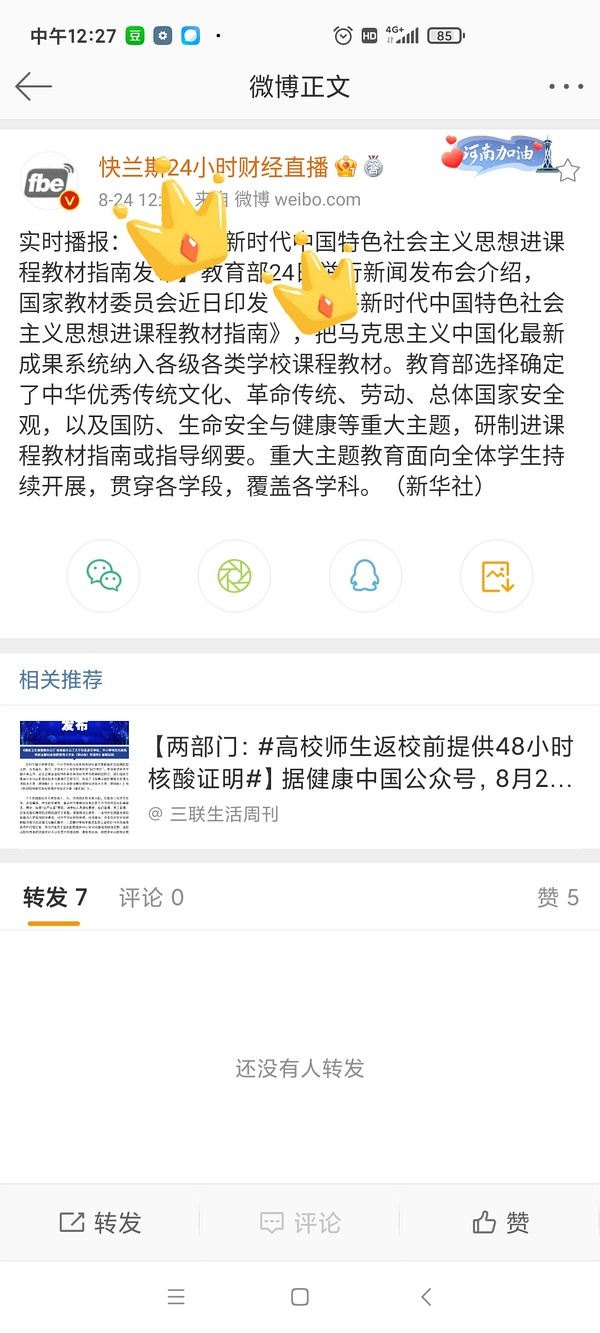Switch to the 转发 7 tab
This screenshot has width=600, height=1333.
[x=55, y=897]
